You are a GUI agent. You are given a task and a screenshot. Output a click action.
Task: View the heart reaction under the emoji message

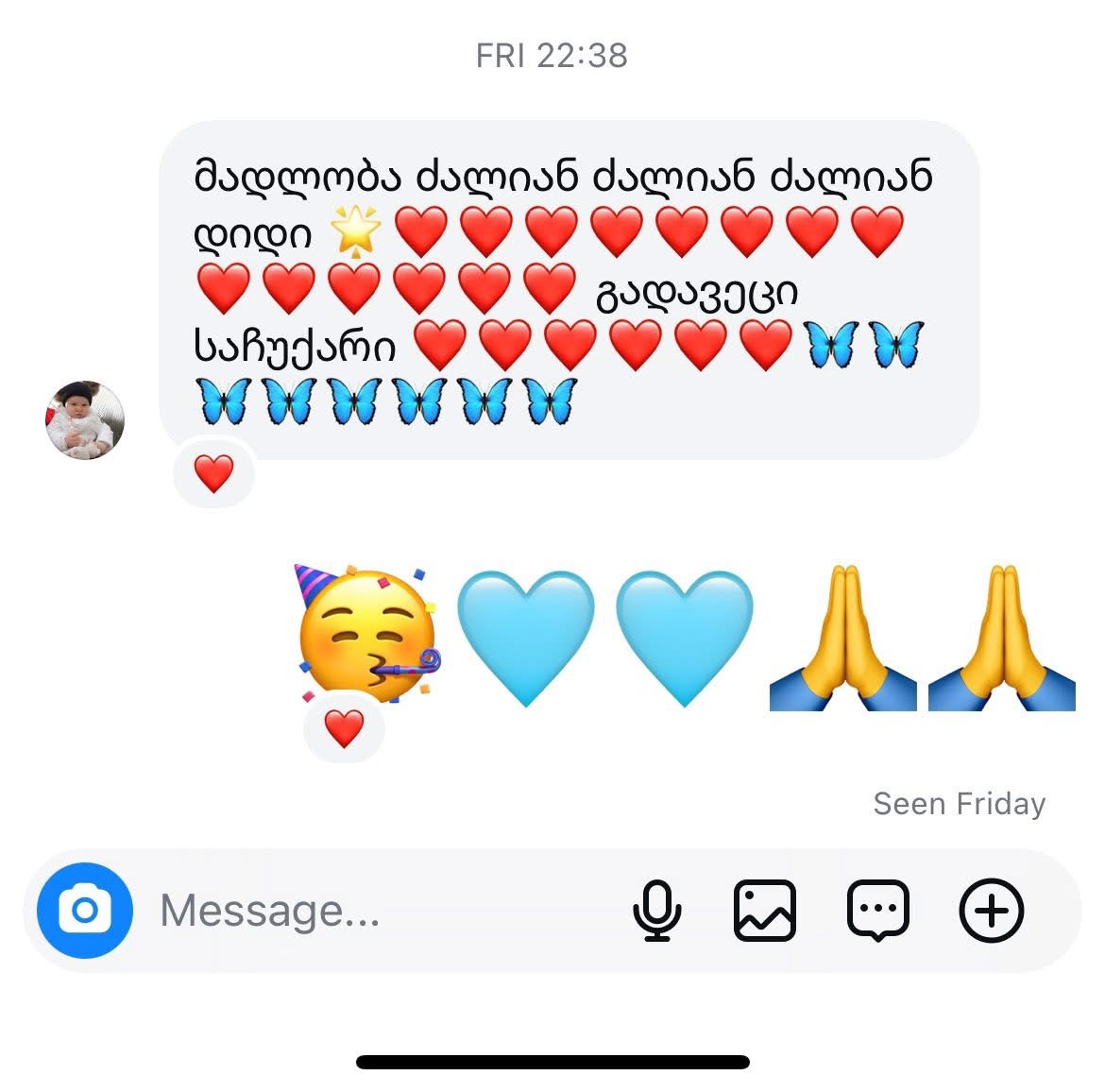(x=344, y=729)
